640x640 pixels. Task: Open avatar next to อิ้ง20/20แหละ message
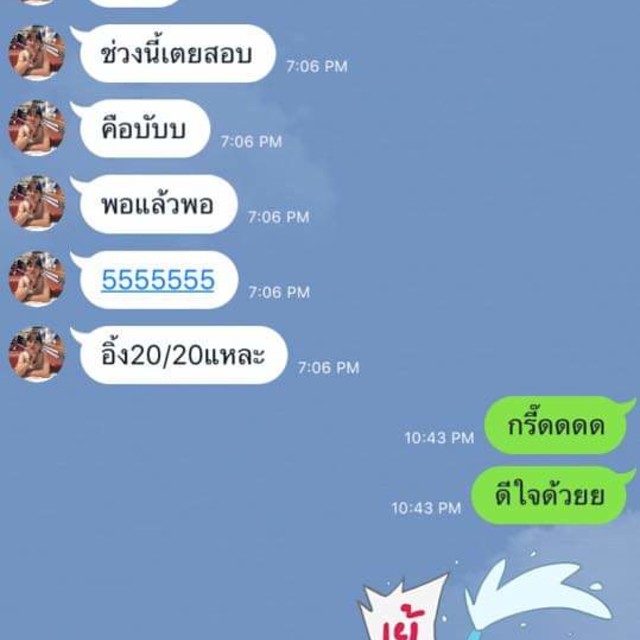click(37, 354)
